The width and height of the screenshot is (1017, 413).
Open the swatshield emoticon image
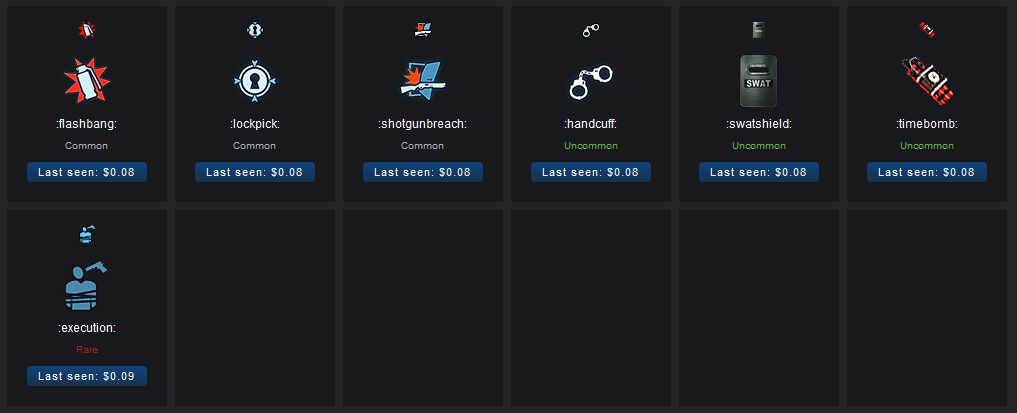click(x=758, y=81)
